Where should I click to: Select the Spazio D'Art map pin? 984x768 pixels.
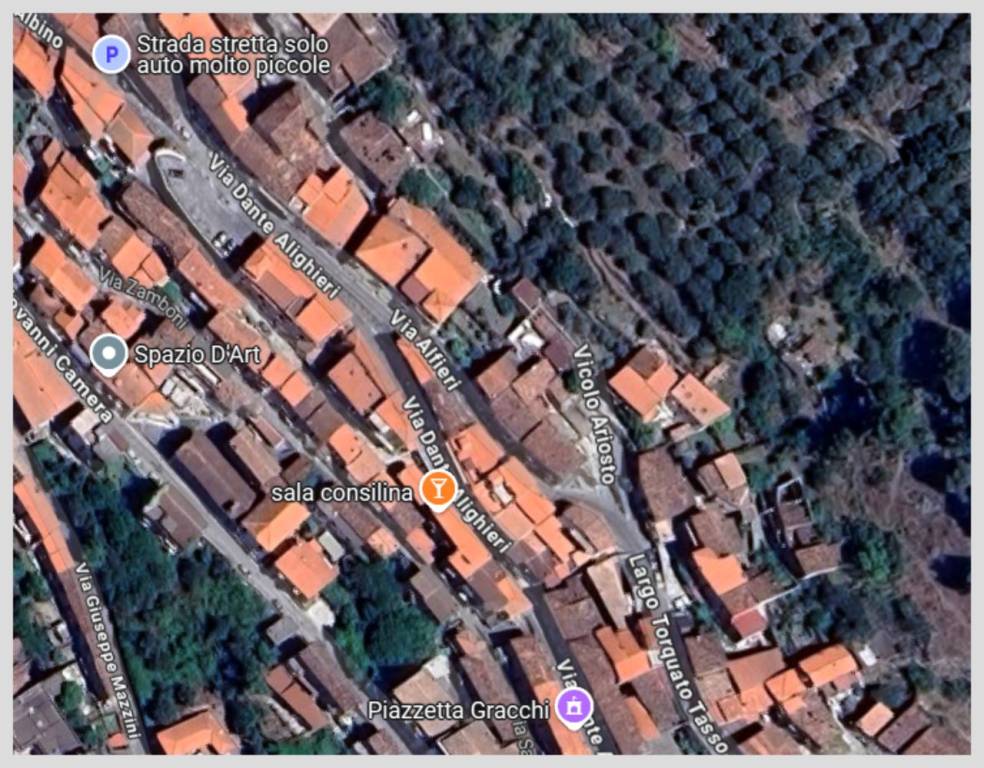pyautogui.click(x=108, y=354)
